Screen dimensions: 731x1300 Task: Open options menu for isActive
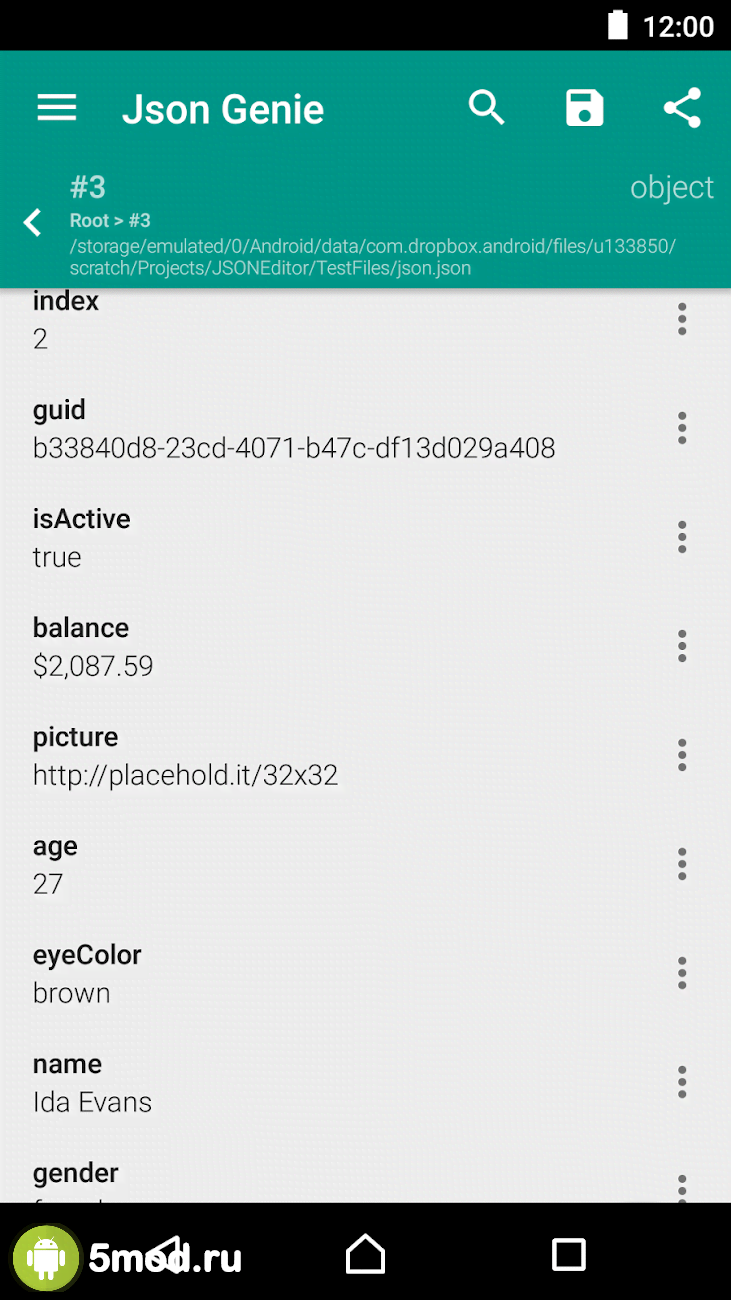(x=682, y=537)
